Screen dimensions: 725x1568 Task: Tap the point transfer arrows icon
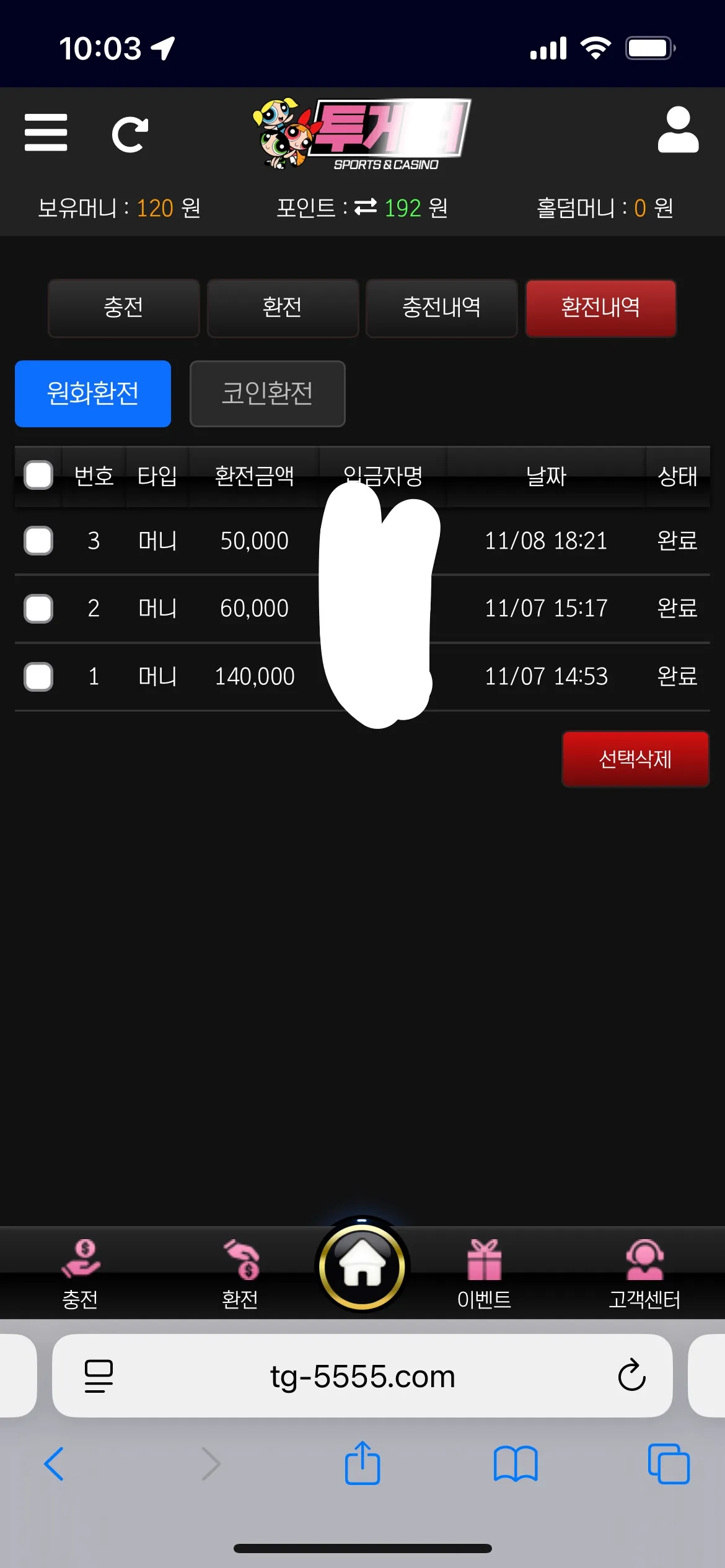[366, 207]
